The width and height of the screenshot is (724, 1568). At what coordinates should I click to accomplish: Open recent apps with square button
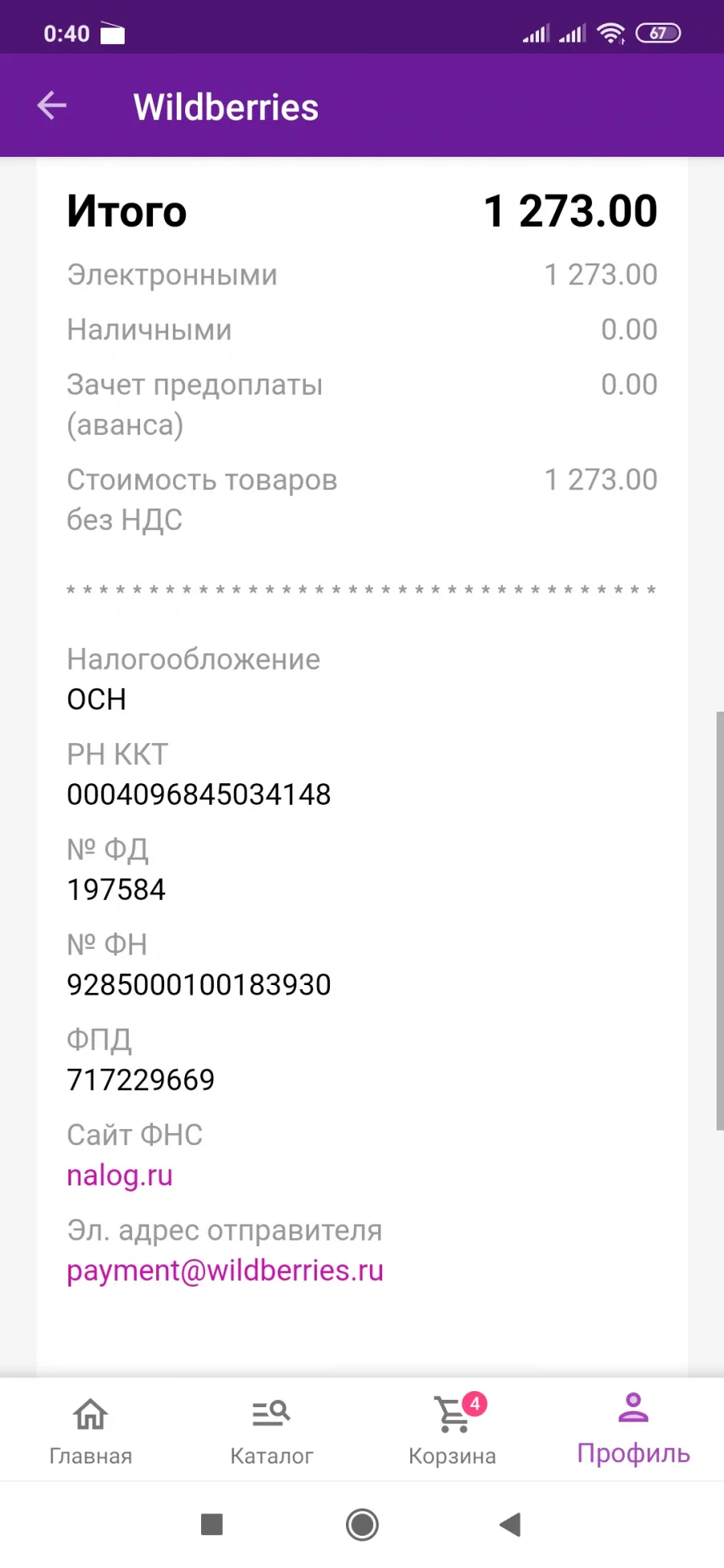click(x=212, y=1524)
